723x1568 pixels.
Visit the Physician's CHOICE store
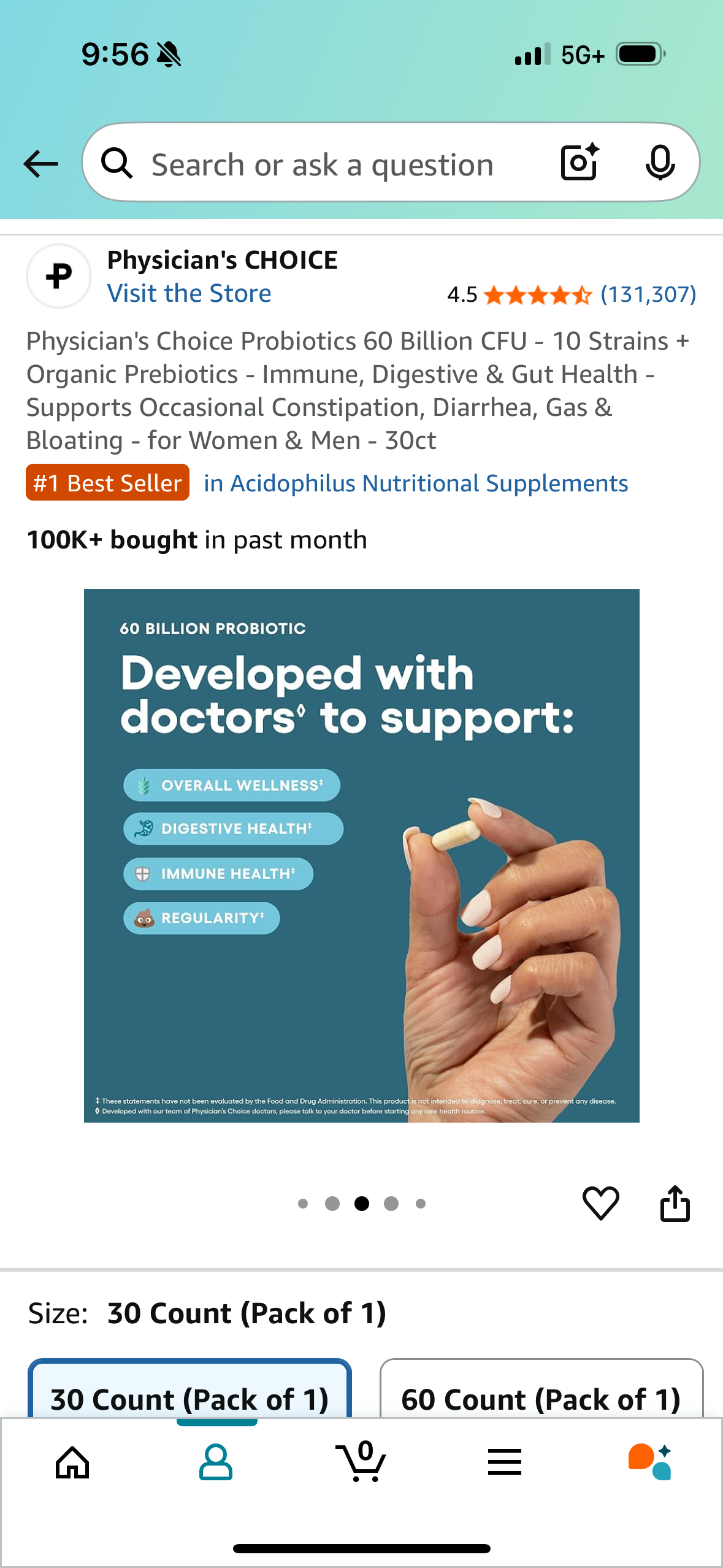[189, 293]
